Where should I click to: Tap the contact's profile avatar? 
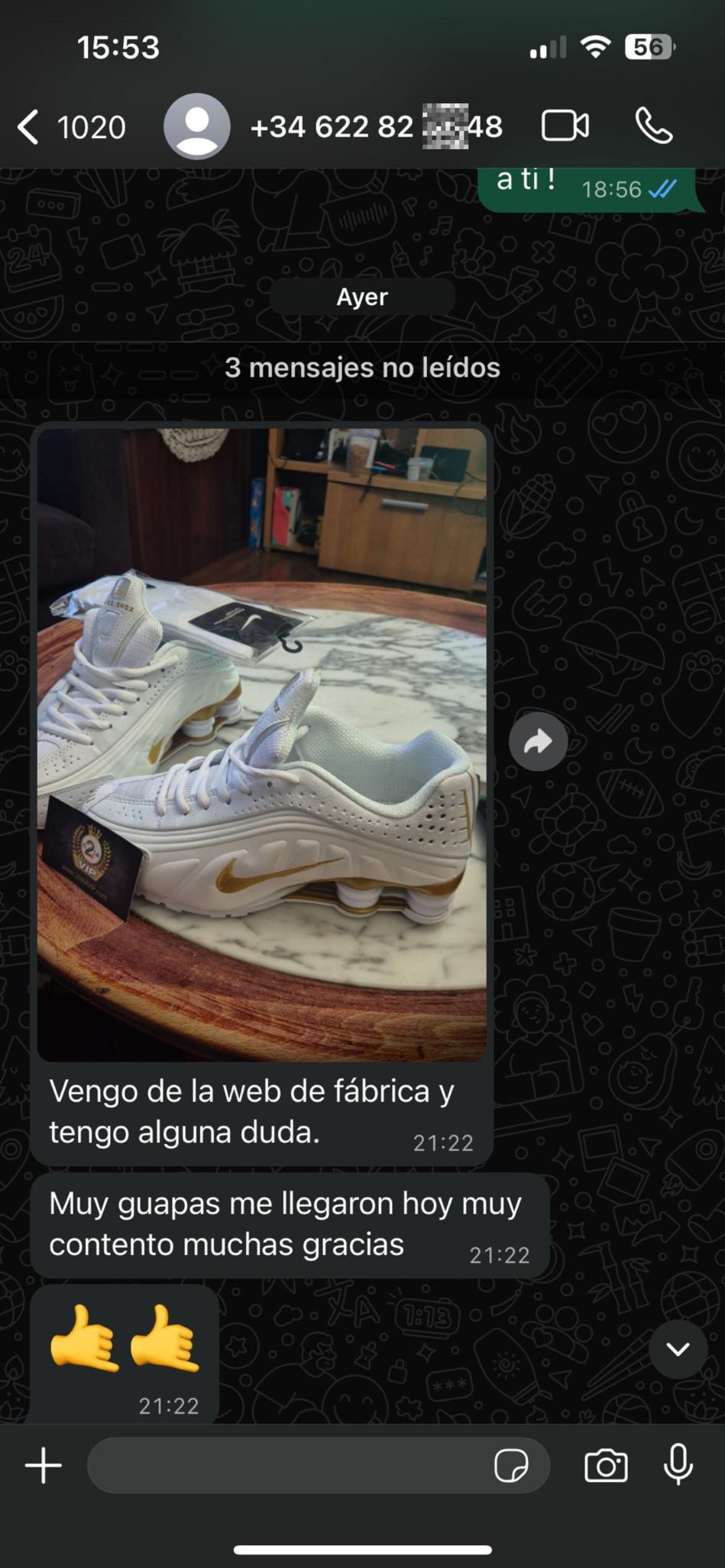click(198, 126)
